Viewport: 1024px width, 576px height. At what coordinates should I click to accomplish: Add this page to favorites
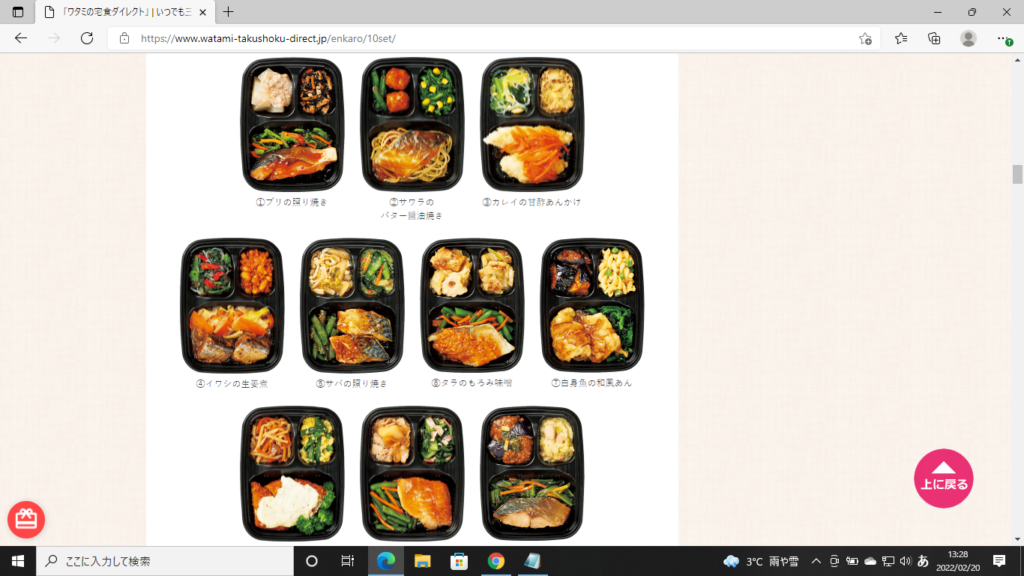pos(865,38)
